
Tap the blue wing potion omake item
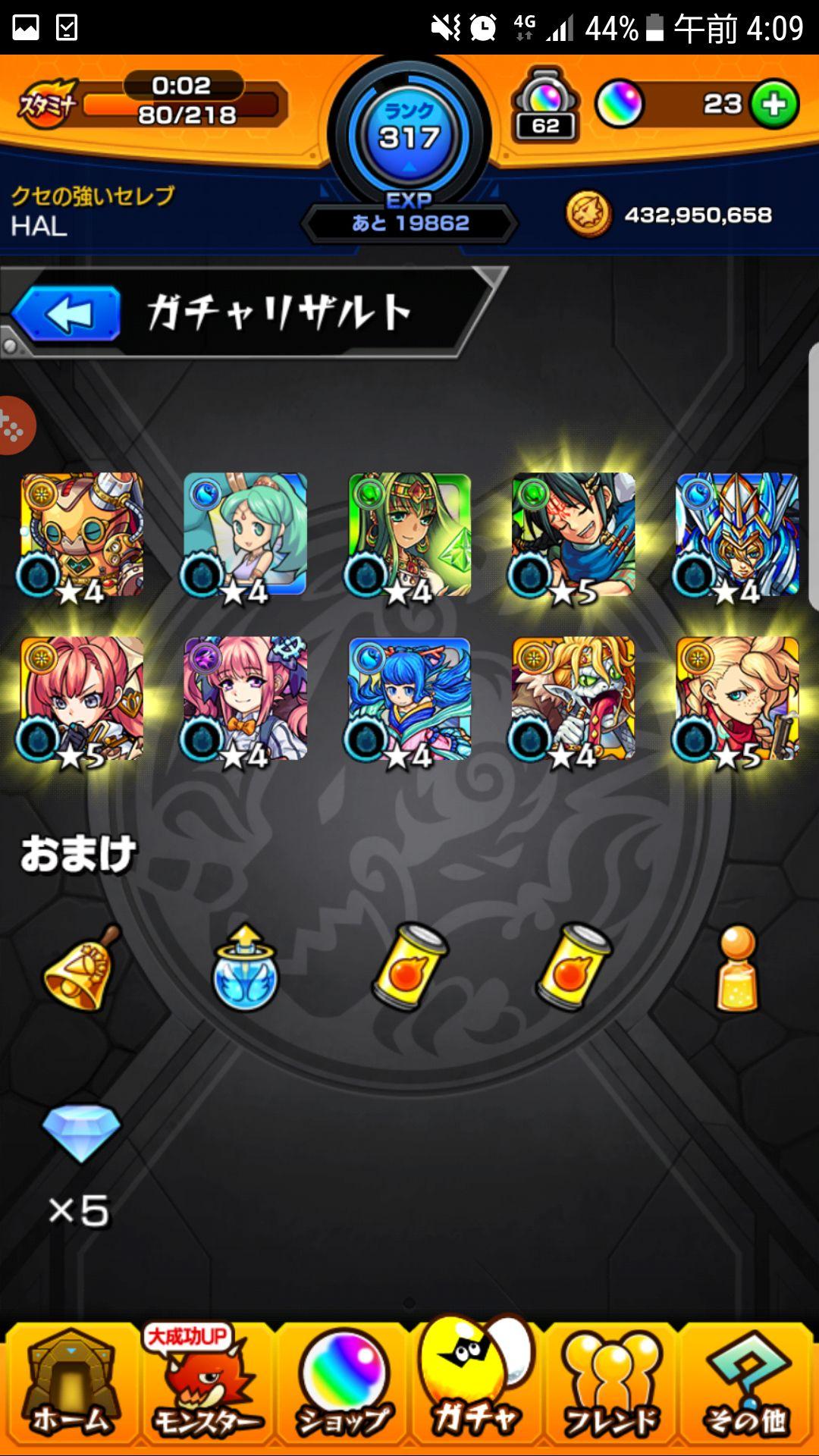tap(243, 974)
